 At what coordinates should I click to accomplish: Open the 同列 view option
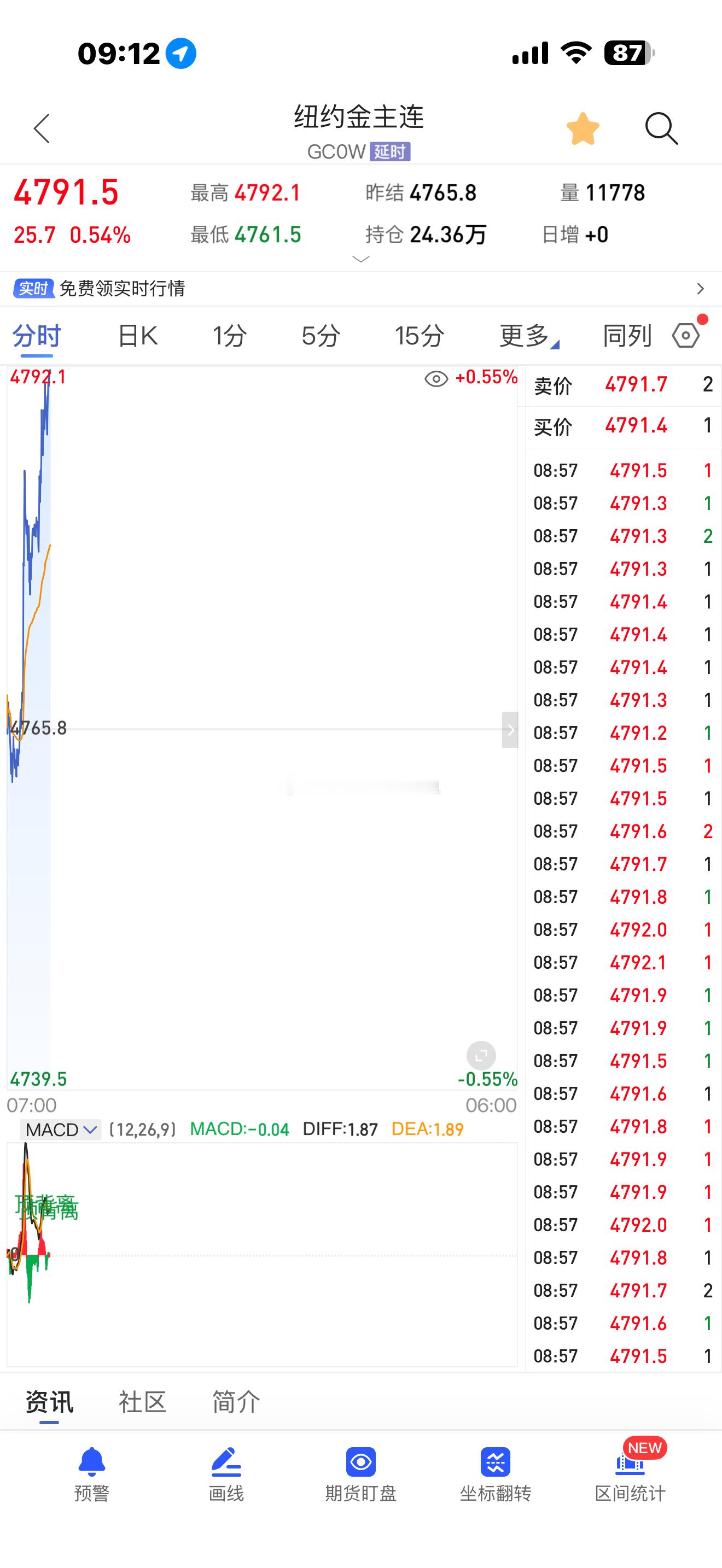click(x=626, y=335)
